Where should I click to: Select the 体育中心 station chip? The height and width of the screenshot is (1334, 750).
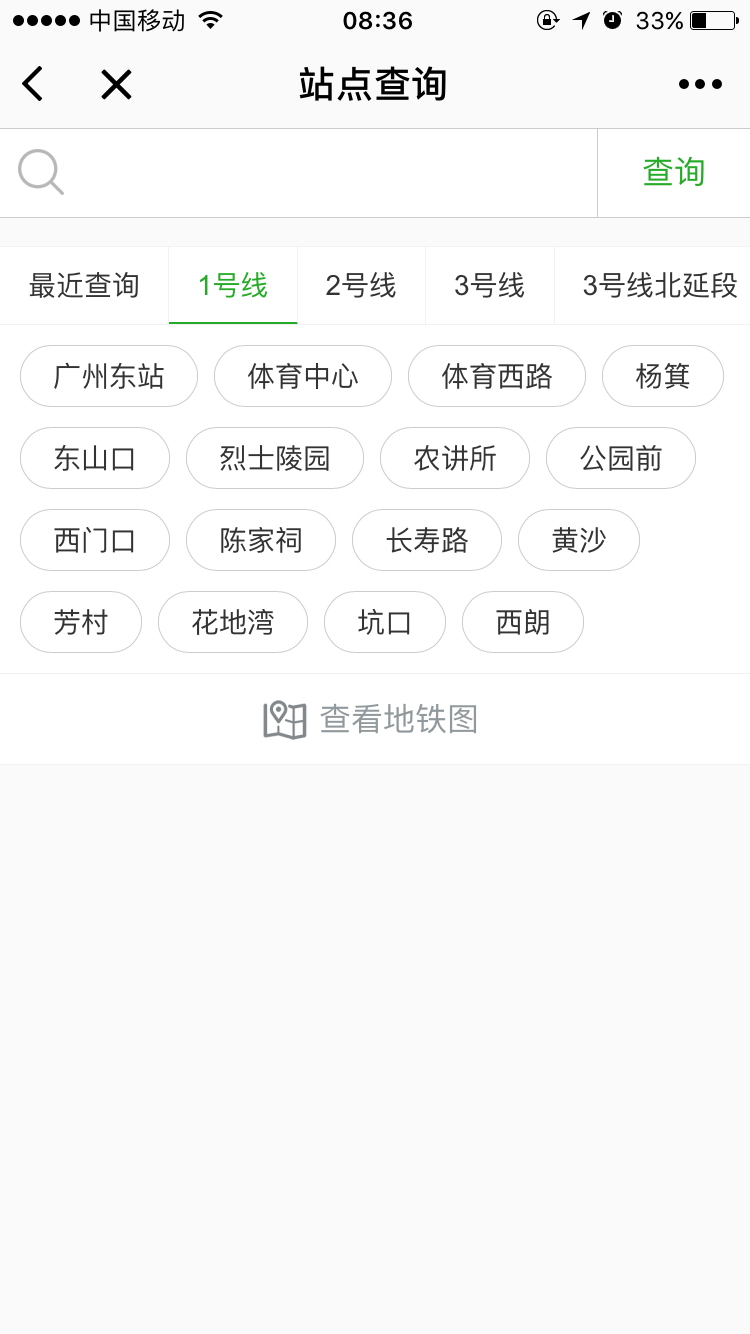click(x=303, y=376)
